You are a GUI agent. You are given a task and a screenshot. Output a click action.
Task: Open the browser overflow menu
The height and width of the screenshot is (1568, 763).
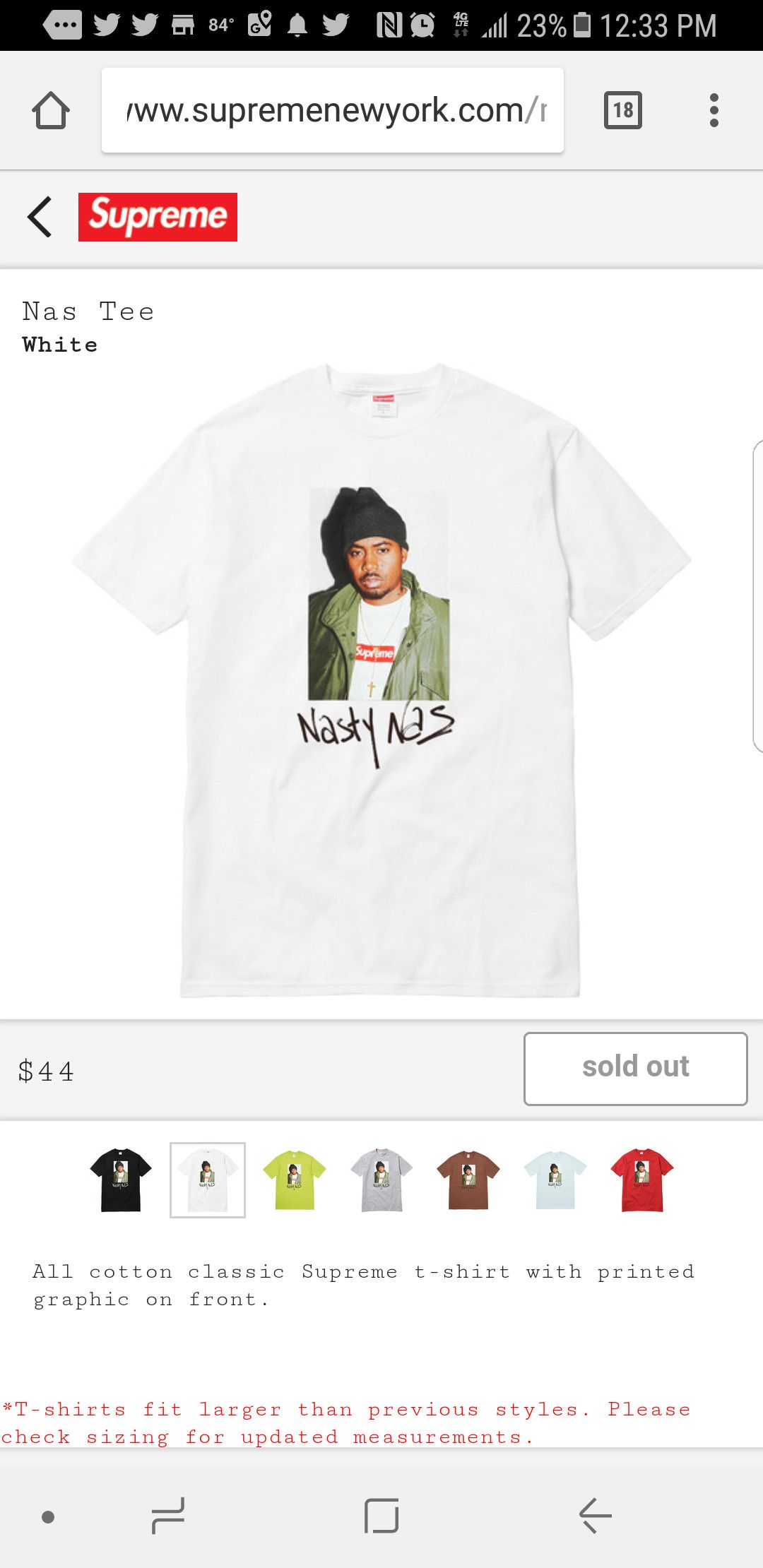pyautogui.click(x=714, y=110)
